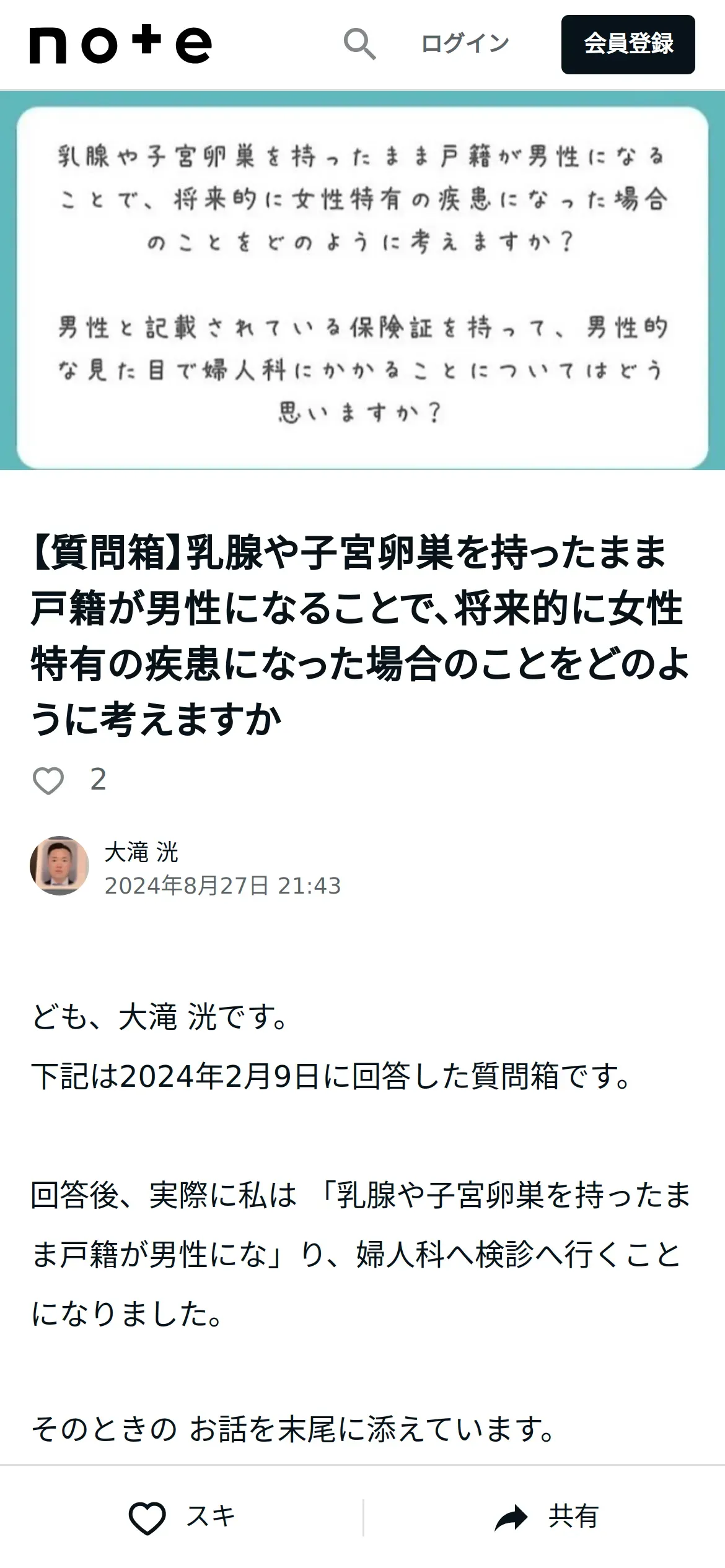
Task: Go to note home via logo
Action: coord(121,45)
